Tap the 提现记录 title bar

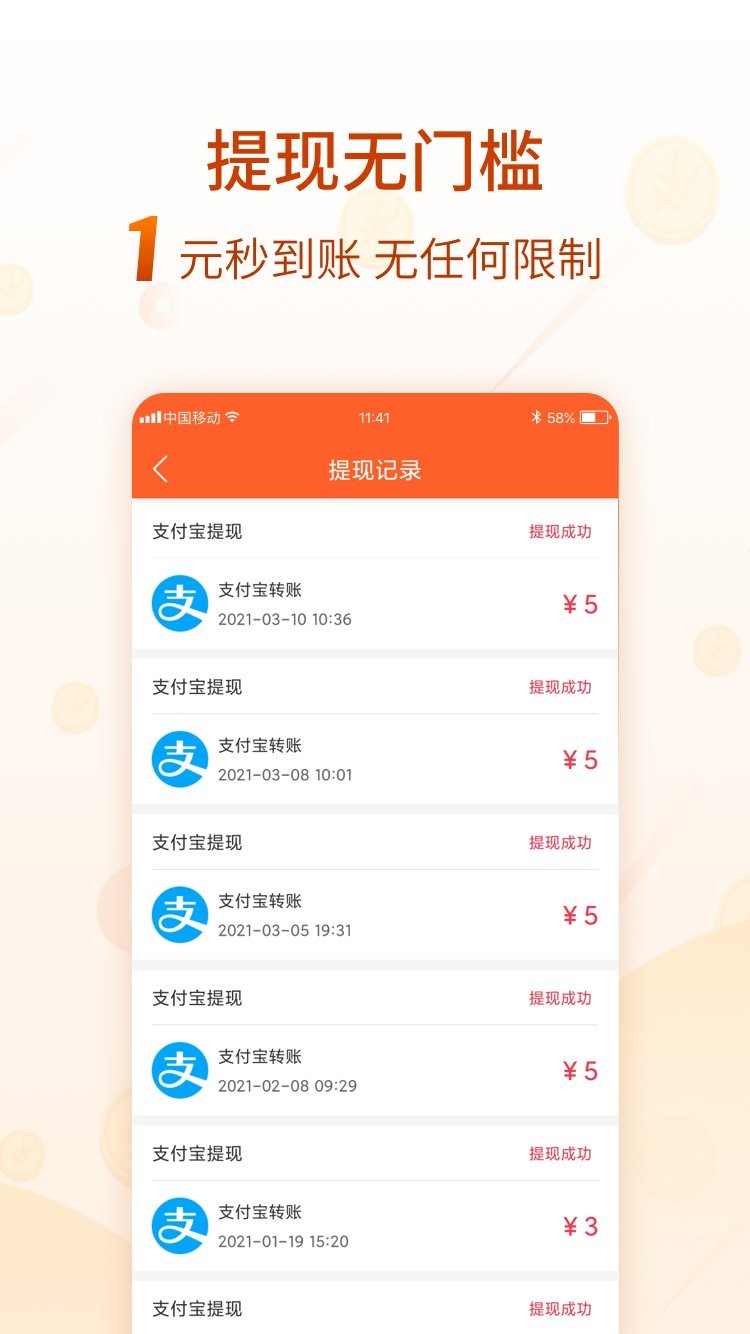[x=374, y=470]
